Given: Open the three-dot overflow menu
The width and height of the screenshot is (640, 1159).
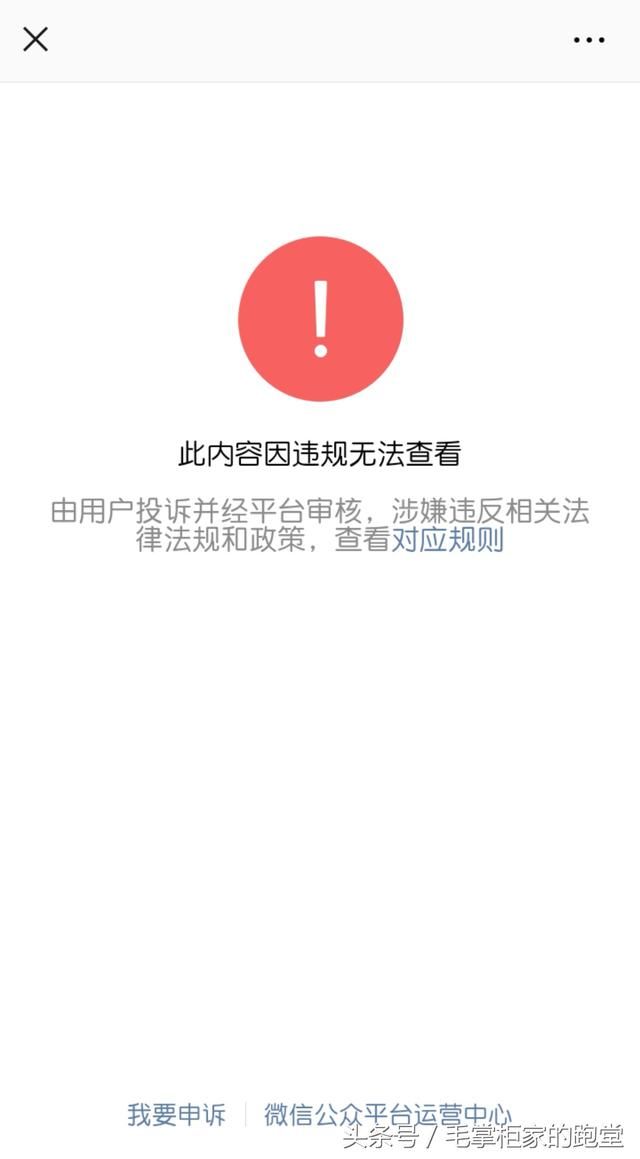Looking at the screenshot, I should tap(589, 40).
